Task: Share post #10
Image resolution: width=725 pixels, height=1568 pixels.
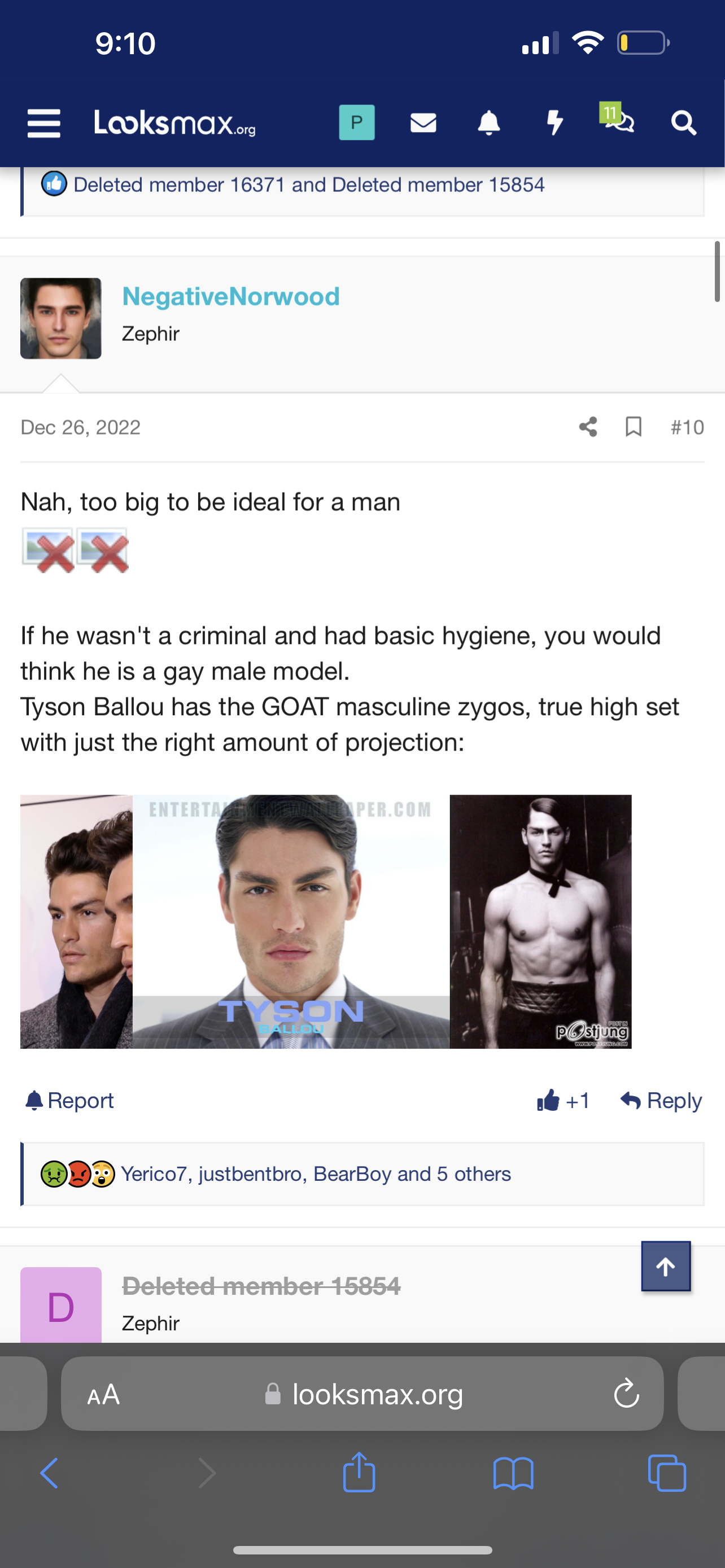Action: 588,427
